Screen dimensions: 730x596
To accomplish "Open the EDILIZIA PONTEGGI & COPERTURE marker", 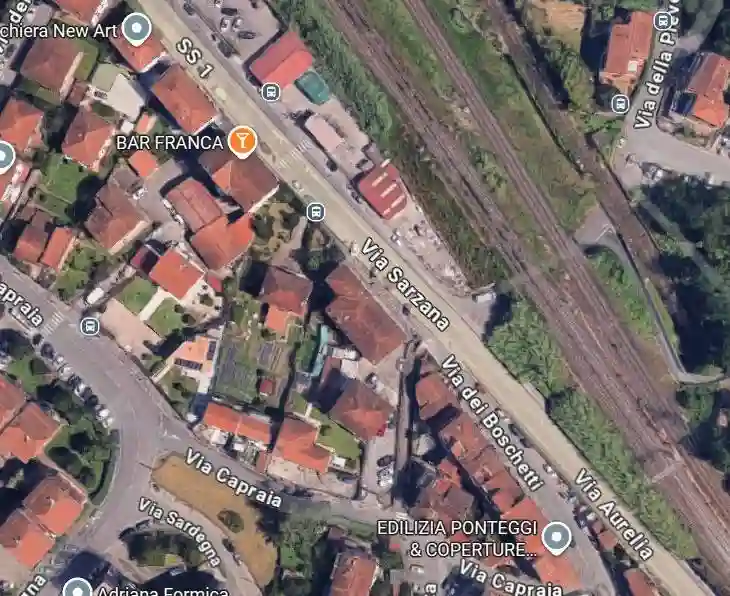I will click(556, 540).
